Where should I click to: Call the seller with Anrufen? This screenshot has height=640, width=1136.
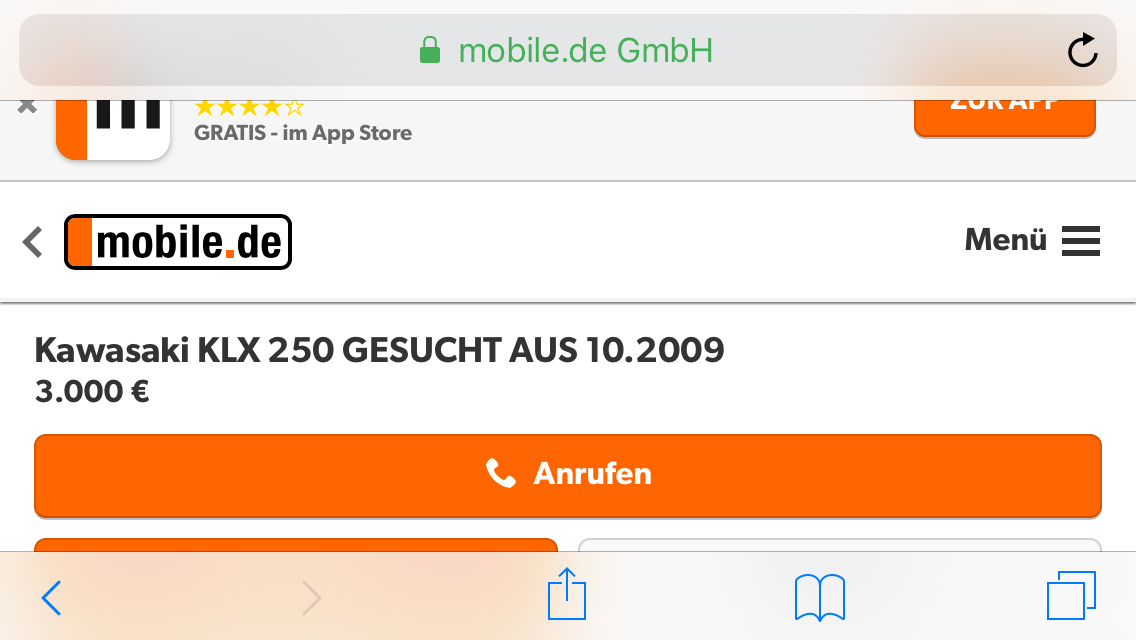568,474
